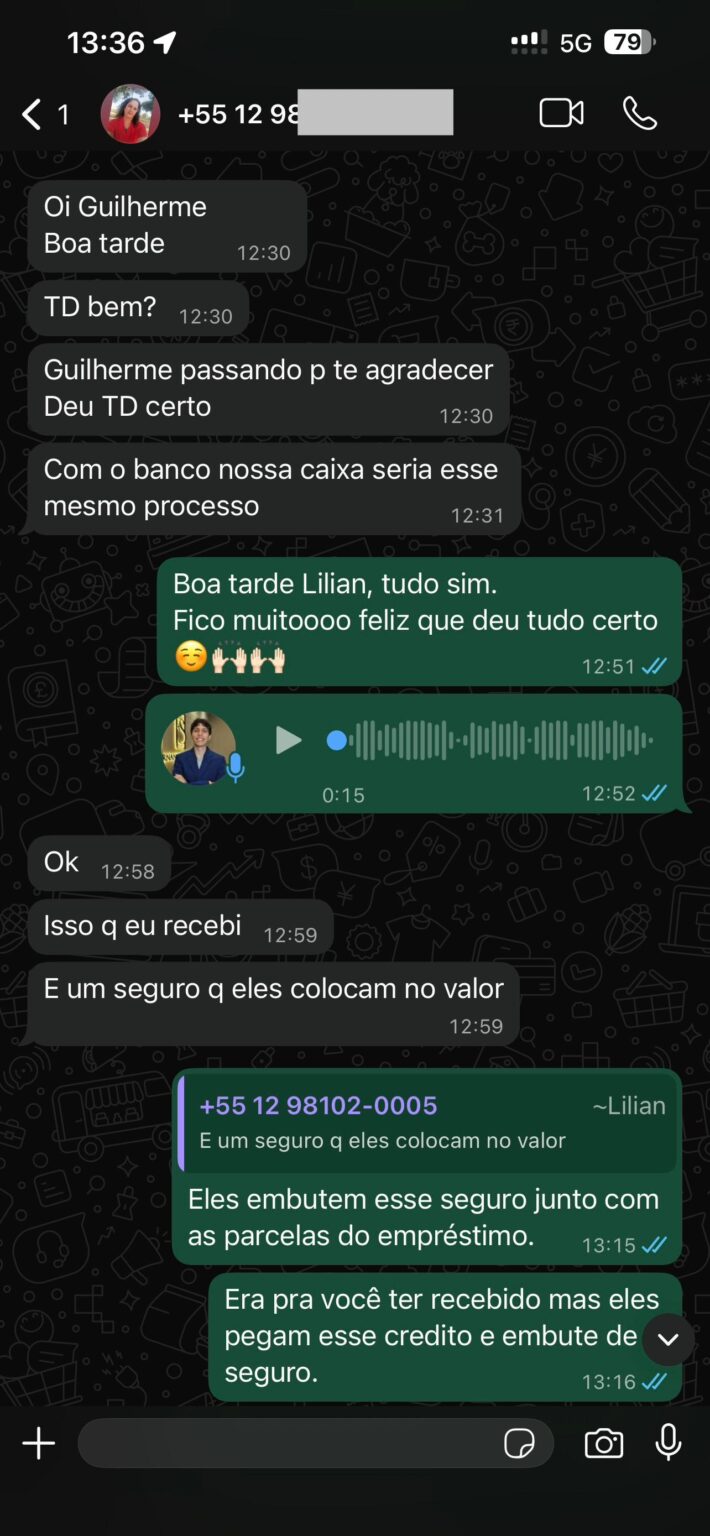Image resolution: width=710 pixels, height=1536 pixels.
Task: Open the sticker picker
Action: click(519, 1443)
